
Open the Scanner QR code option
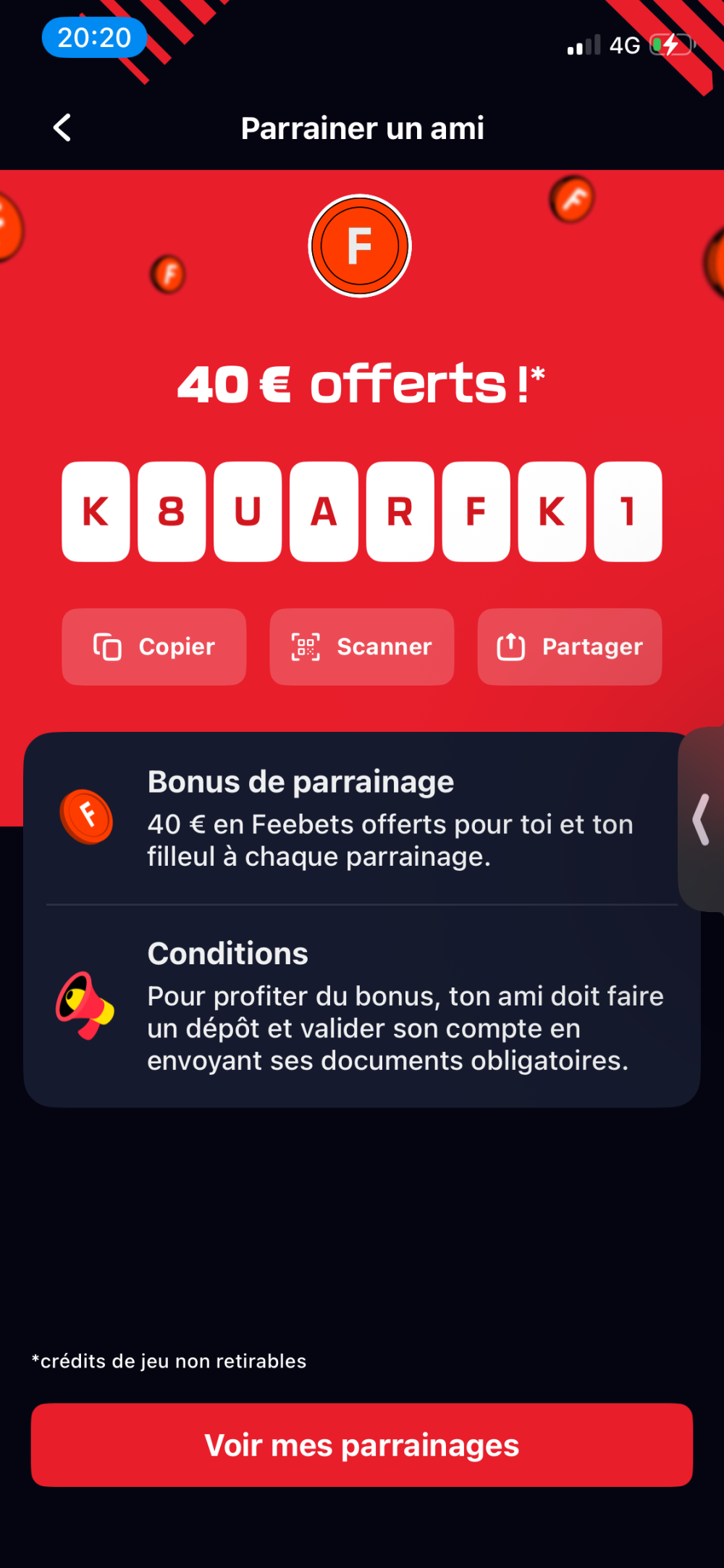[x=362, y=646]
